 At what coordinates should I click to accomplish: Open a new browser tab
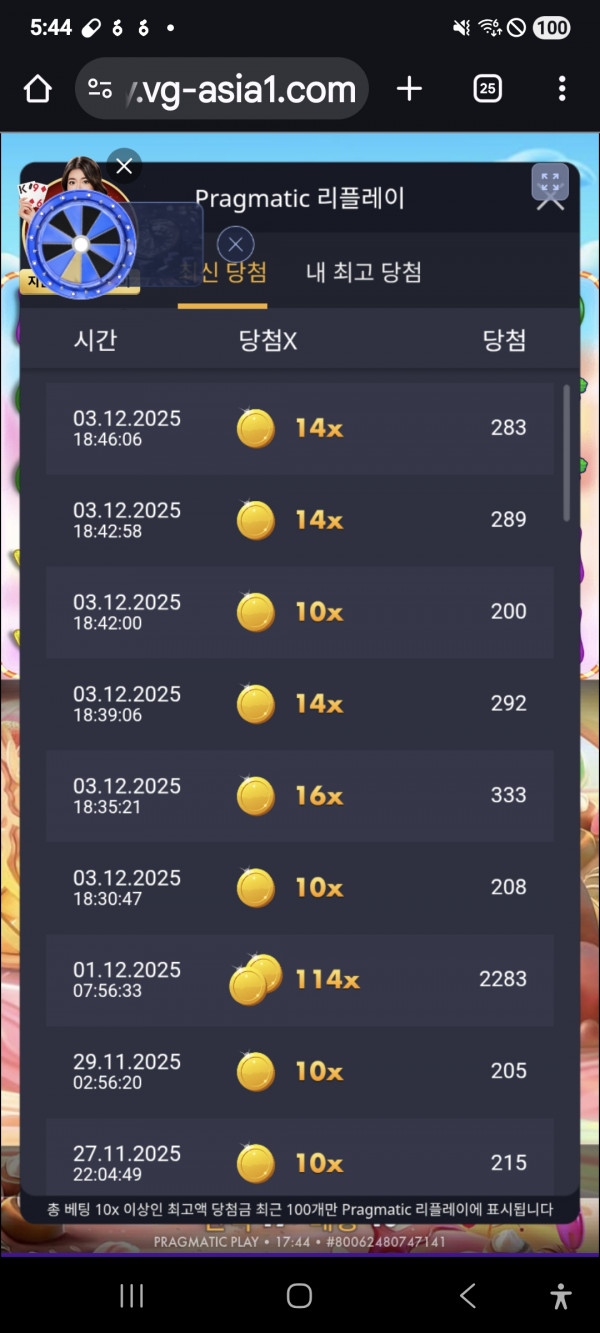pos(409,89)
